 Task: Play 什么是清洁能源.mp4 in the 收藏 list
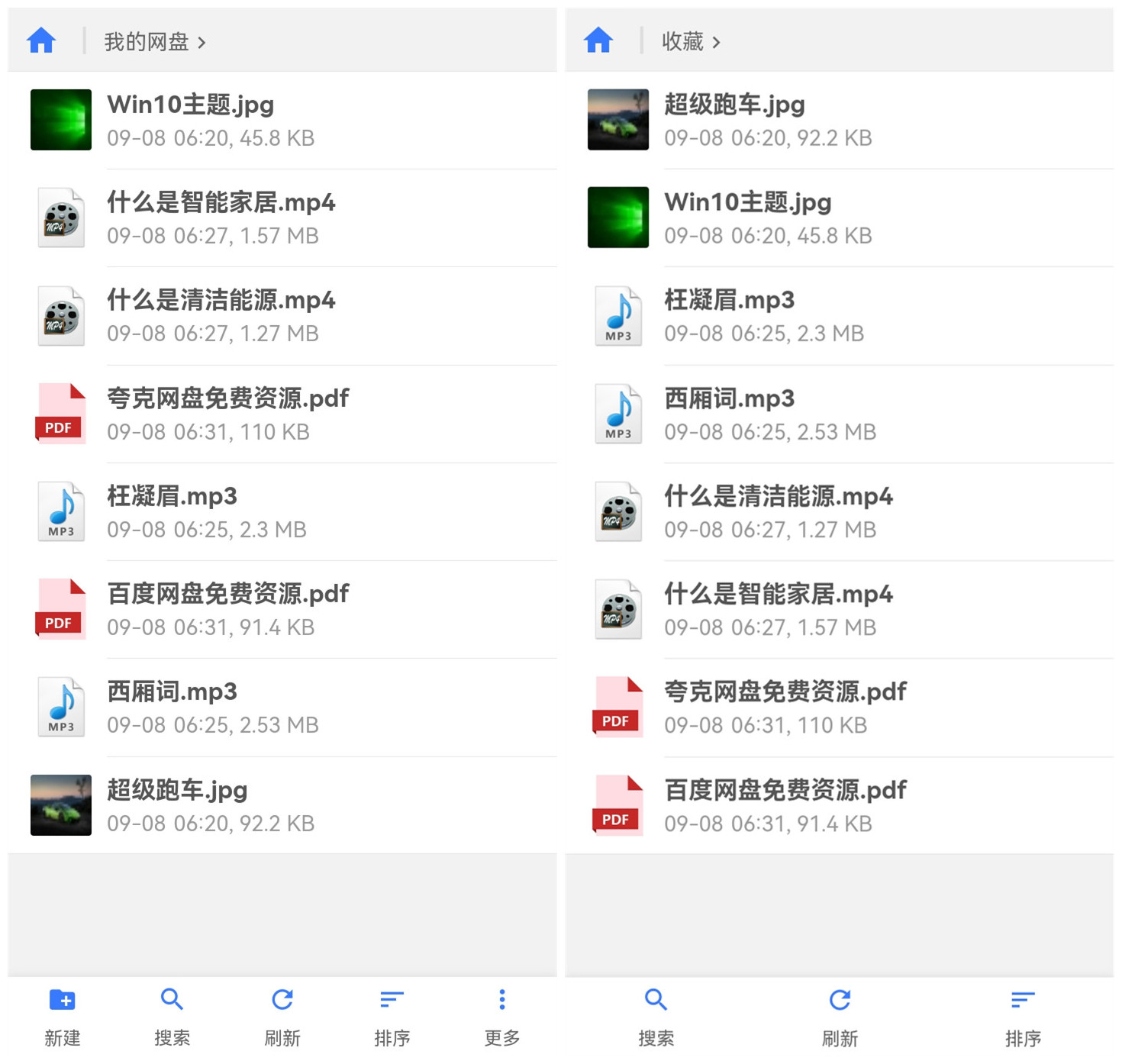point(840,511)
